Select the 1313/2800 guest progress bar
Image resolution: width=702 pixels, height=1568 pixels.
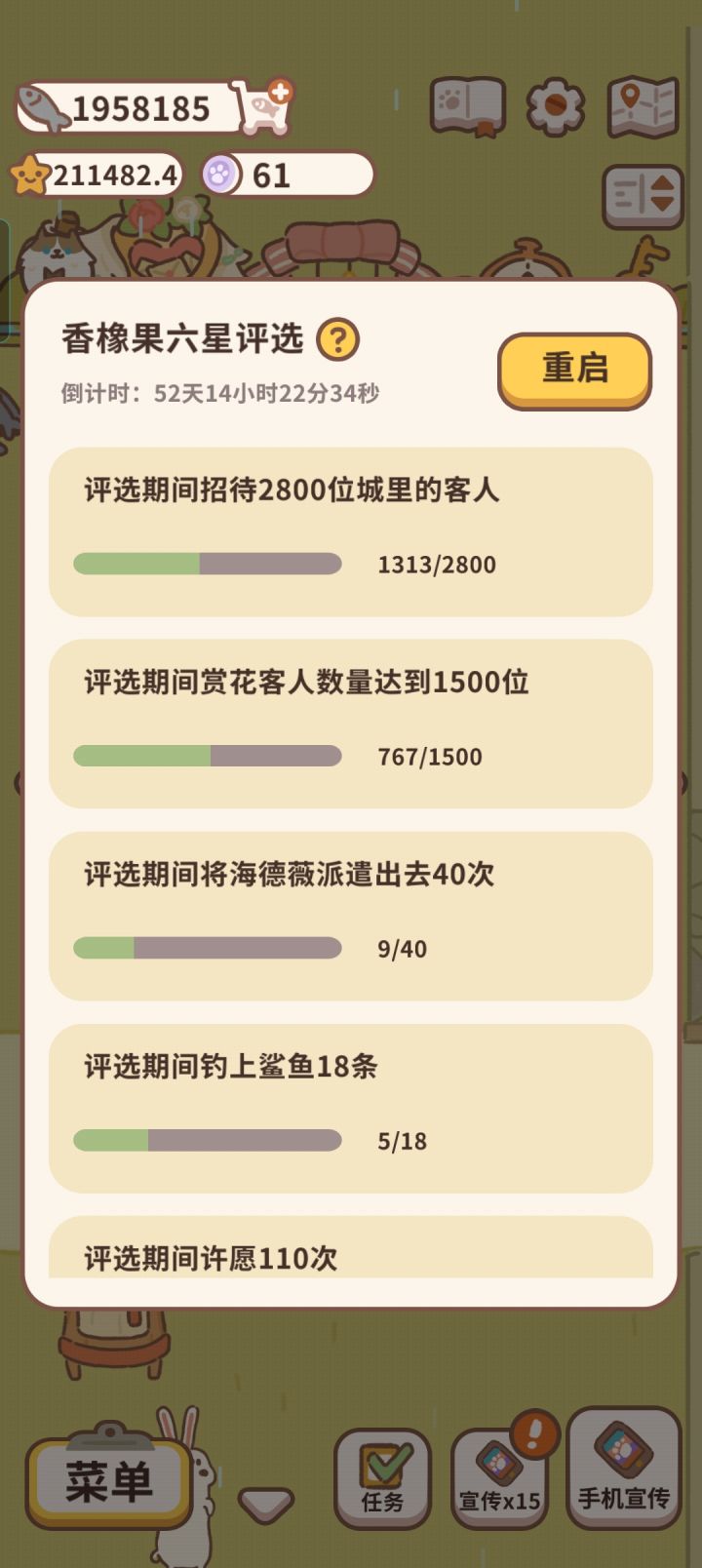pyautogui.click(x=207, y=564)
